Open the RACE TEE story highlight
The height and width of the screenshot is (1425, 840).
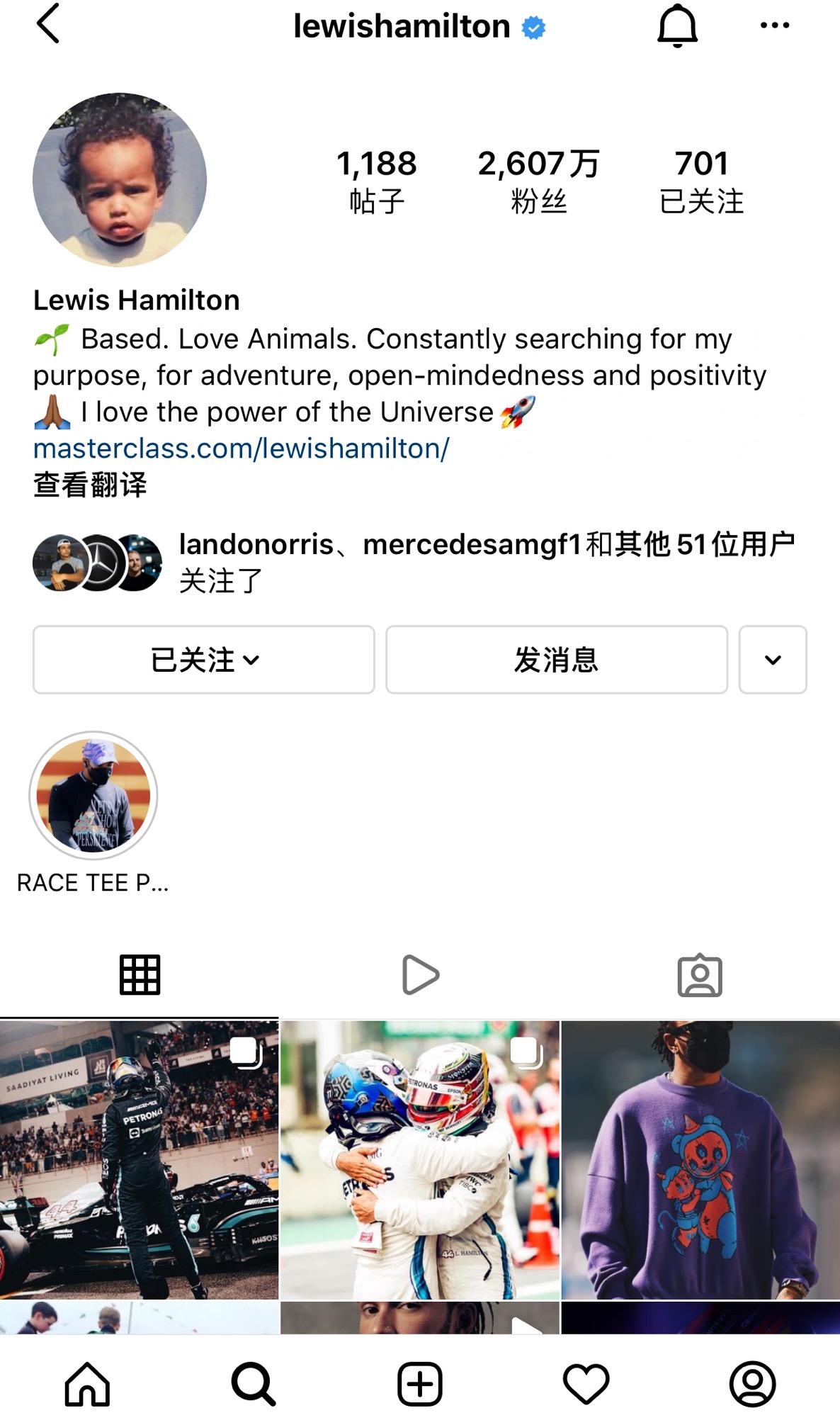pyautogui.click(x=93, y=796)
